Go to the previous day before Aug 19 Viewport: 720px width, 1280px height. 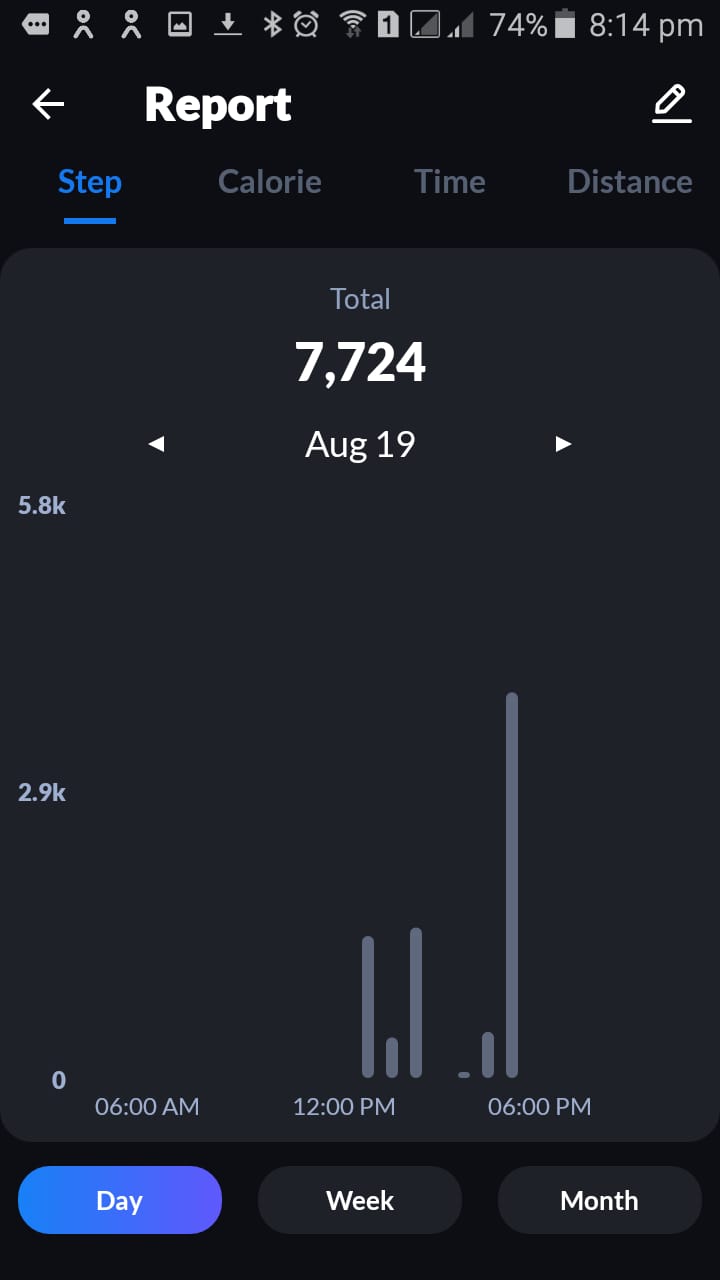click(156, 444)
